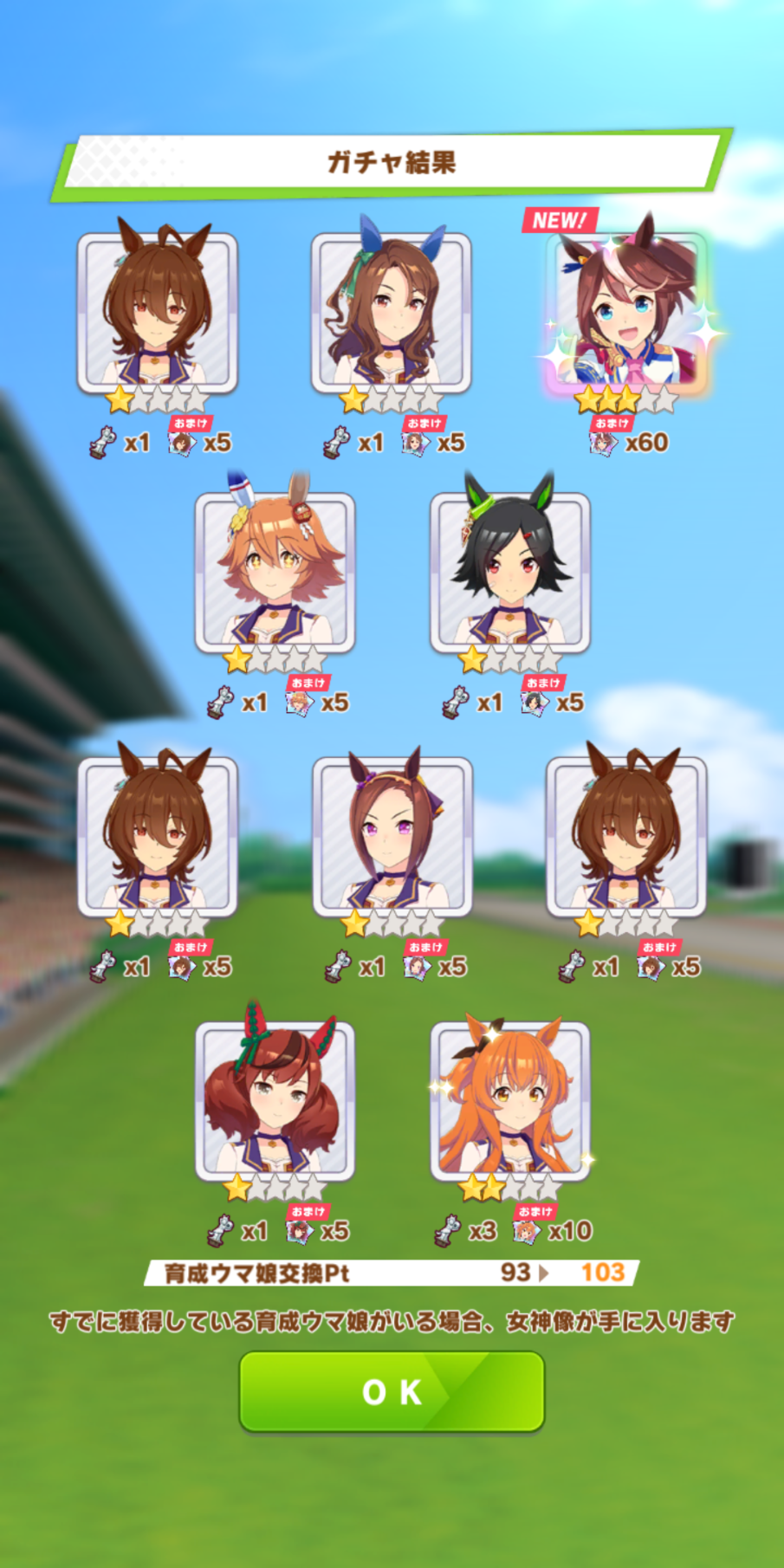Open the purple-eyed character with purple ribbon
Viewport: 784px width, 1568px height.
pyautogui.click(x=392, y=837)
